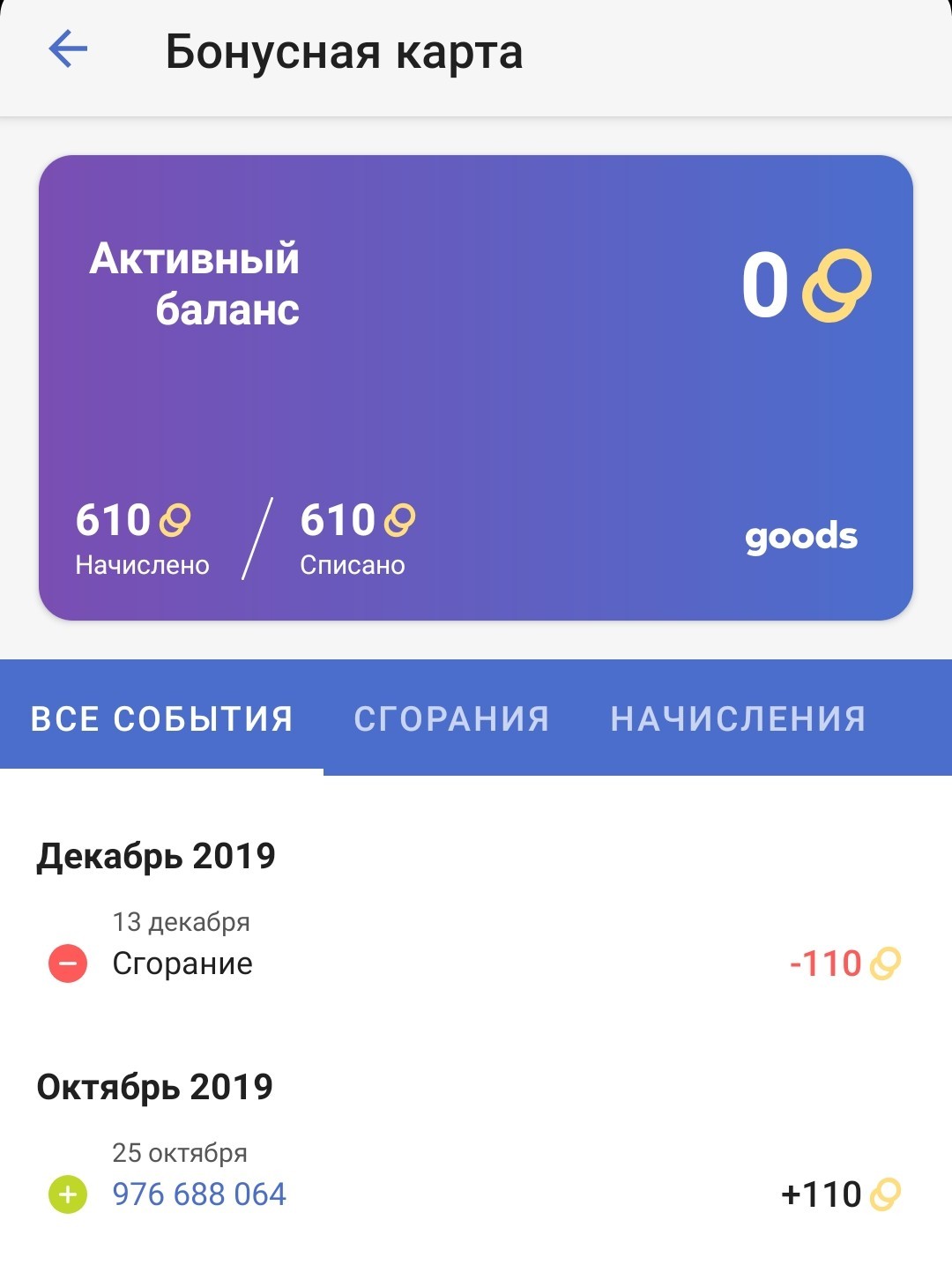Click the coin icon next to -110

pyautogui.click(x=885, y=963)
